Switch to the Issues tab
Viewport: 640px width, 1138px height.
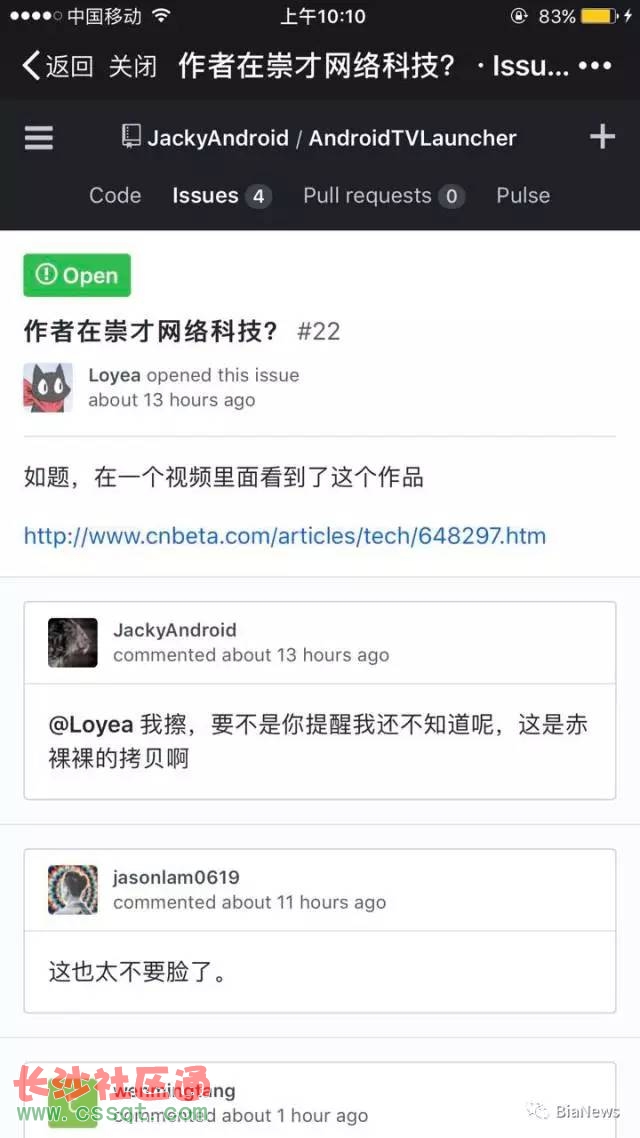click(x=221, y=196)
